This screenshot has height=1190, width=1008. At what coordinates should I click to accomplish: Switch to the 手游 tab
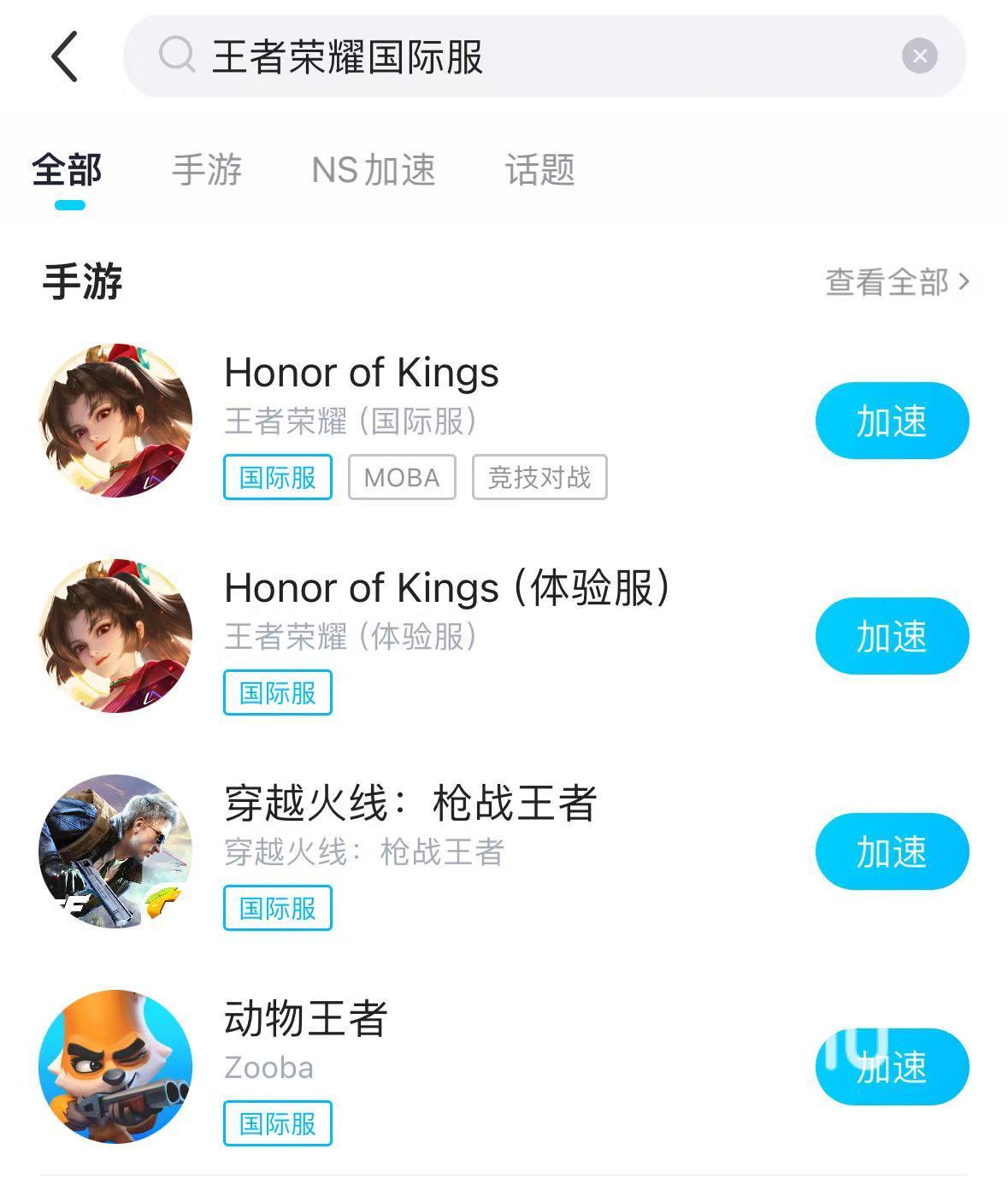(x=207, y=169)
